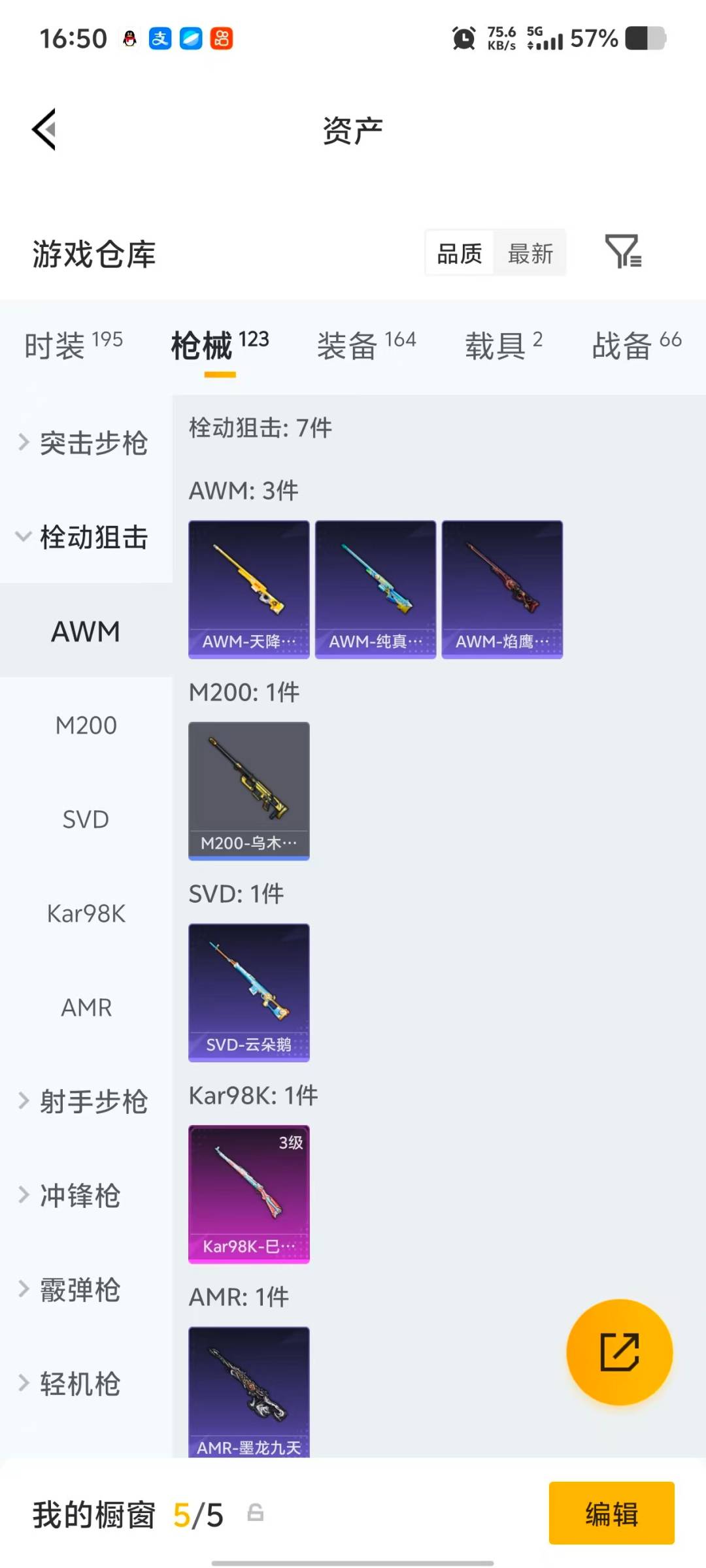This screenshot has width=706, height=1568.
Task: Select AWM in the sidebar
Action: click(x=85, y=631)
